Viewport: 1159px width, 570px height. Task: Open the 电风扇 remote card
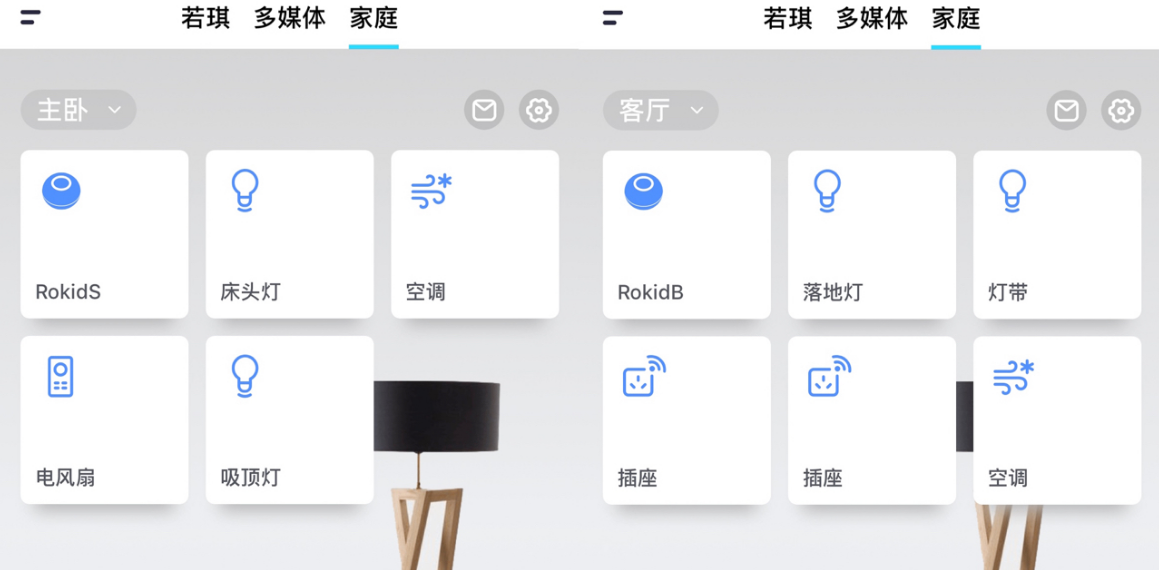(x=104, y=420)
